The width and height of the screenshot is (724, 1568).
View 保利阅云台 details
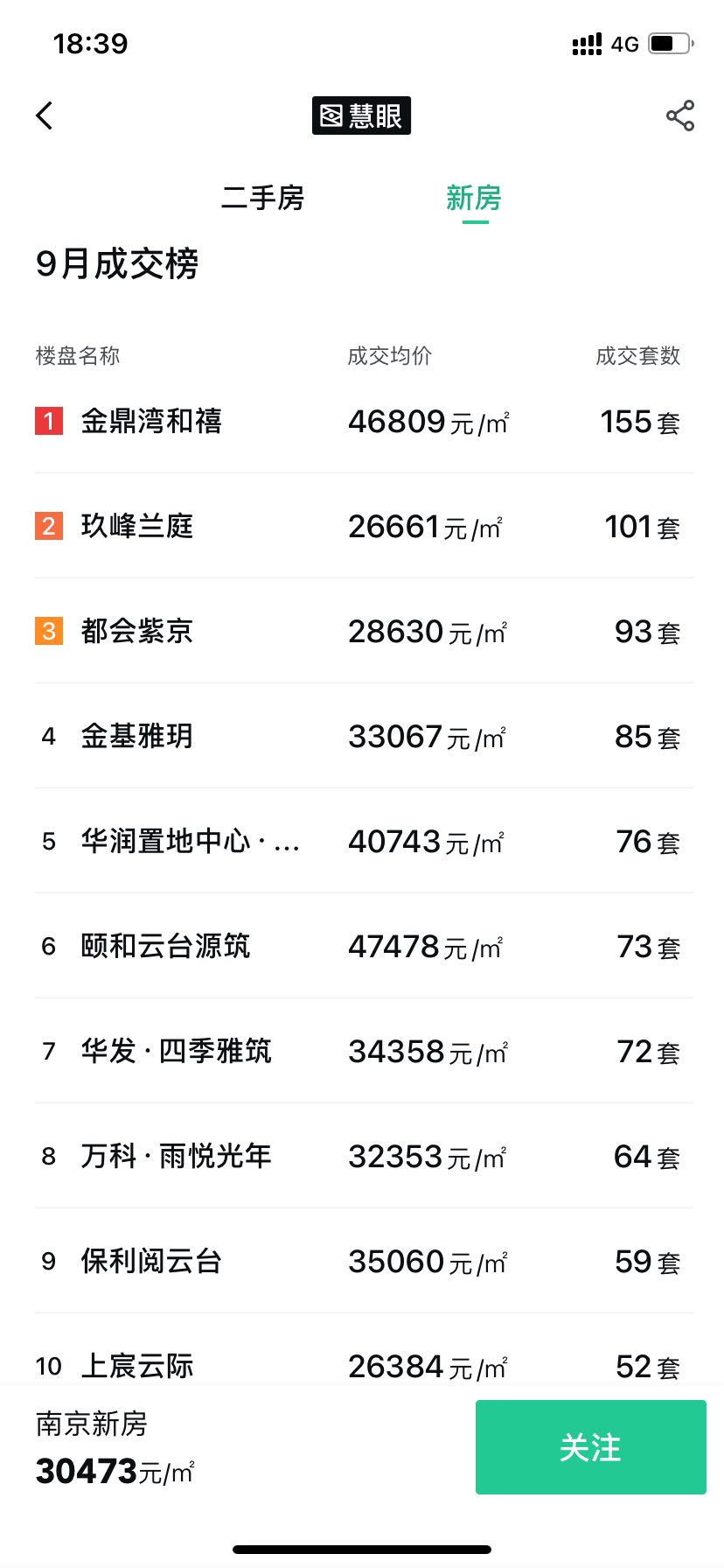[364, 1261]
